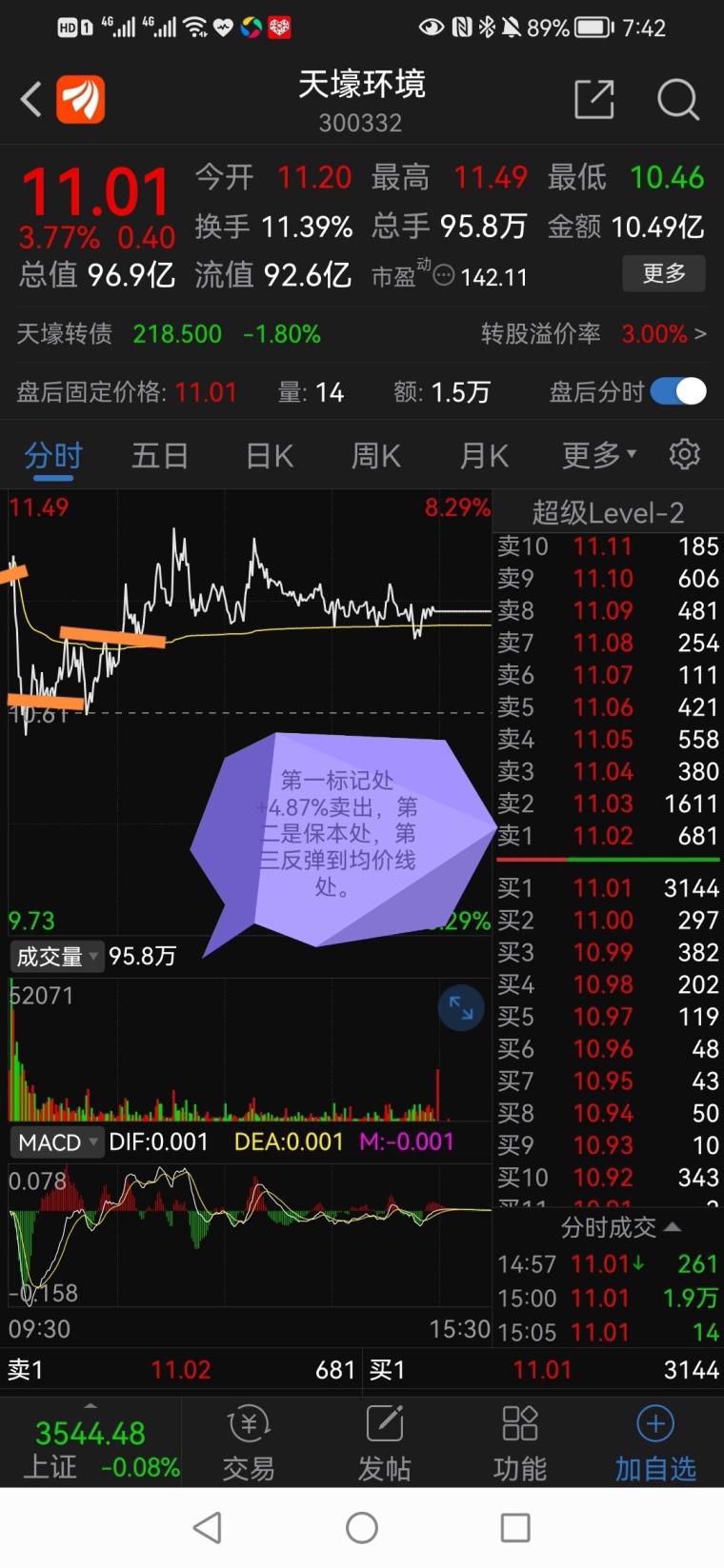The image size is (724, 1568).
Task: Open the 功能 menu
Action: click(x=520, y=1443)
